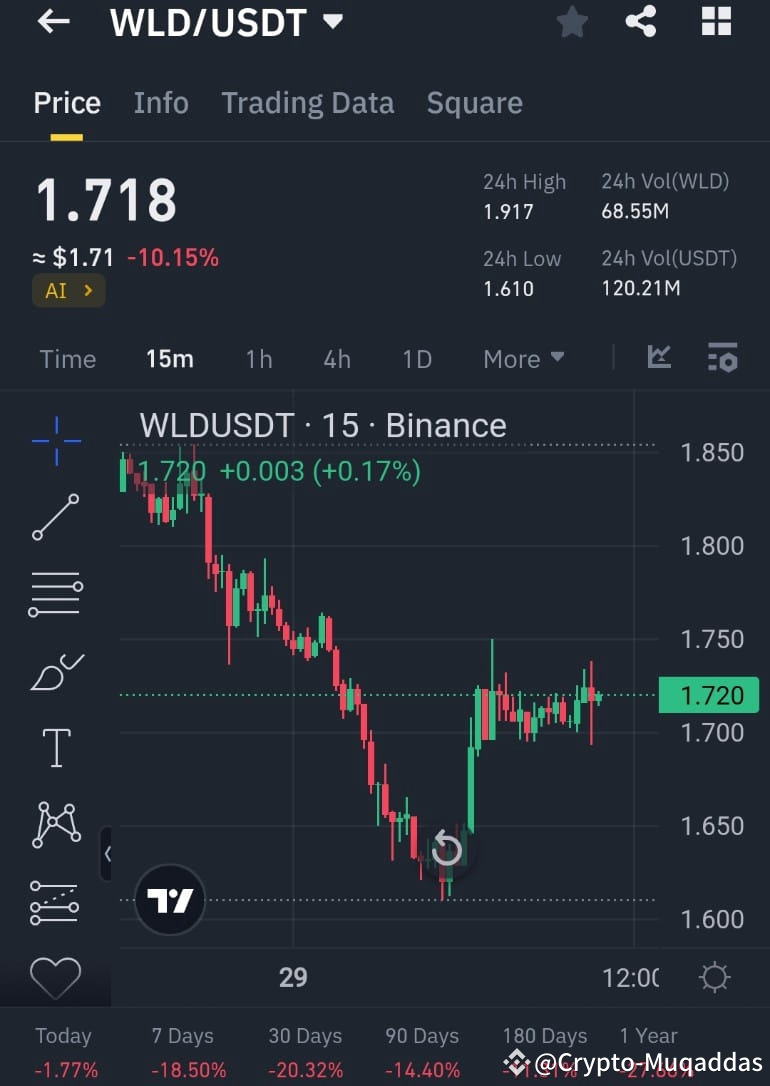Select the text annotation tool
Screen dimensions: 770x1086
[55, 748]
